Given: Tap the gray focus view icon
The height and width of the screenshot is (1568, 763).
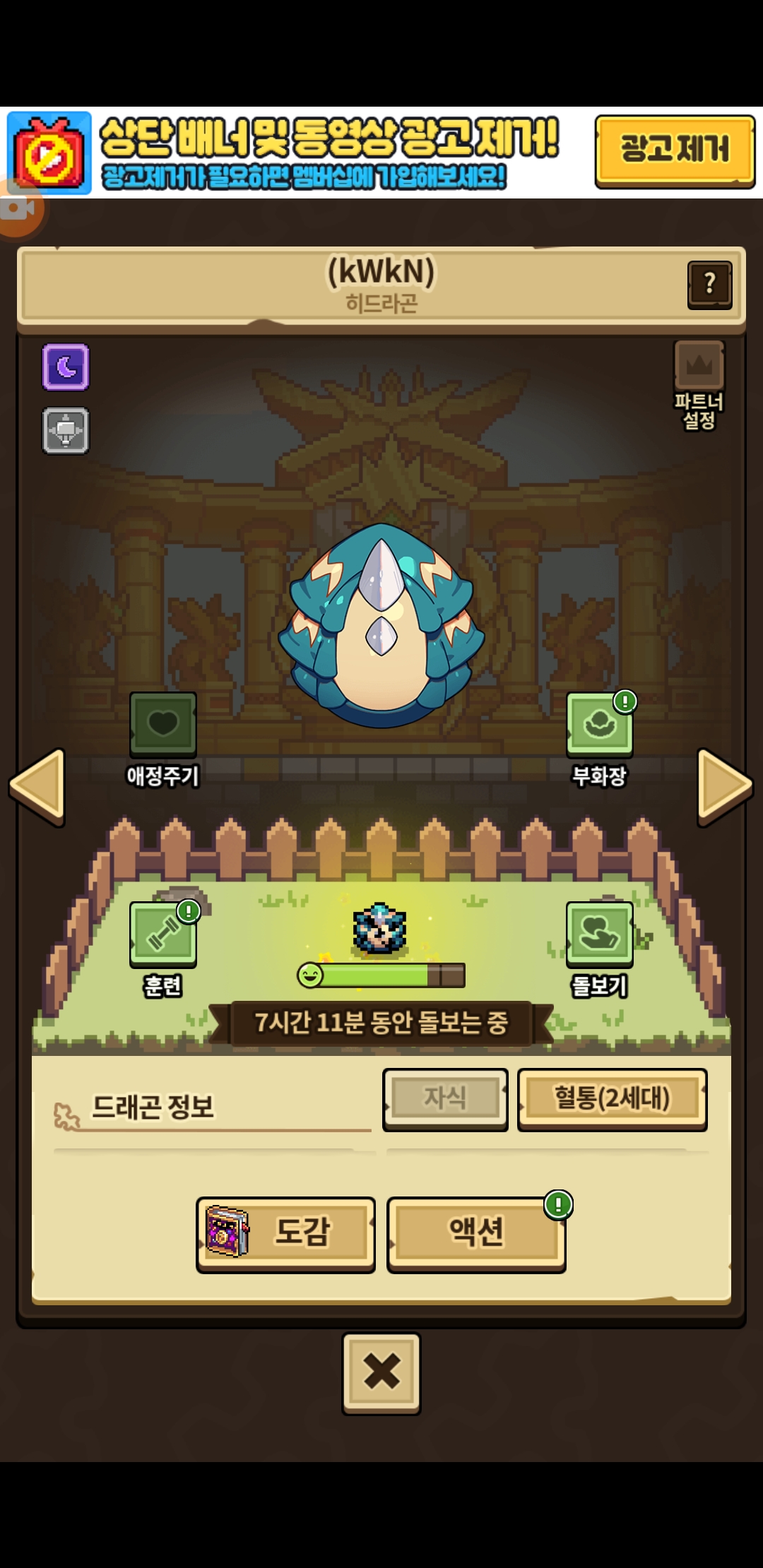Looking at the screenshot, I should [66, 430].
